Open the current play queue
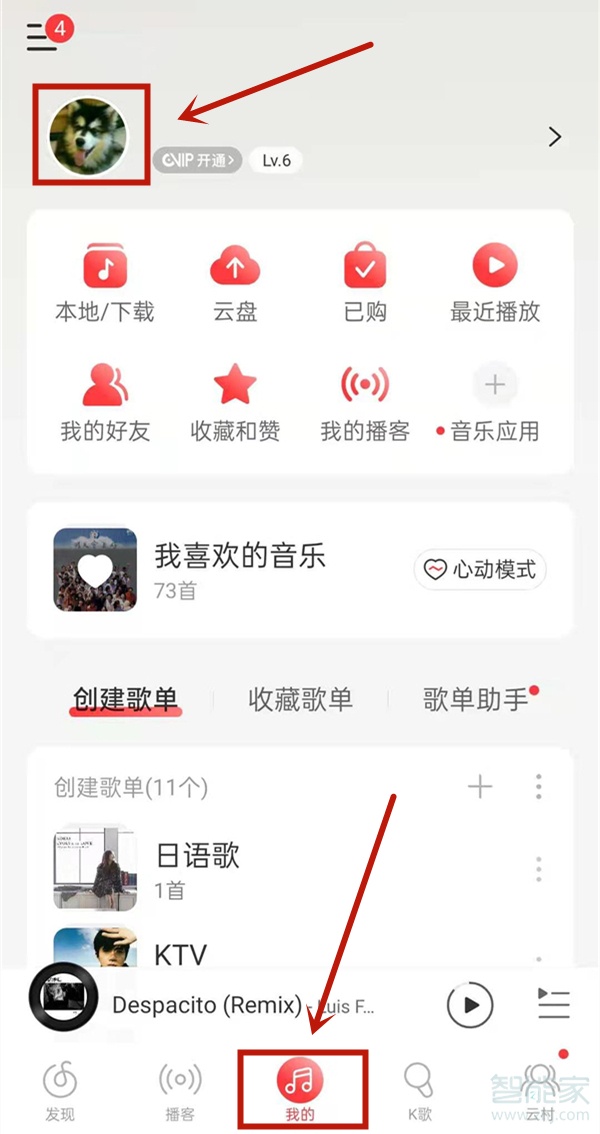The image size is (600, 1134). [553, 1004]
